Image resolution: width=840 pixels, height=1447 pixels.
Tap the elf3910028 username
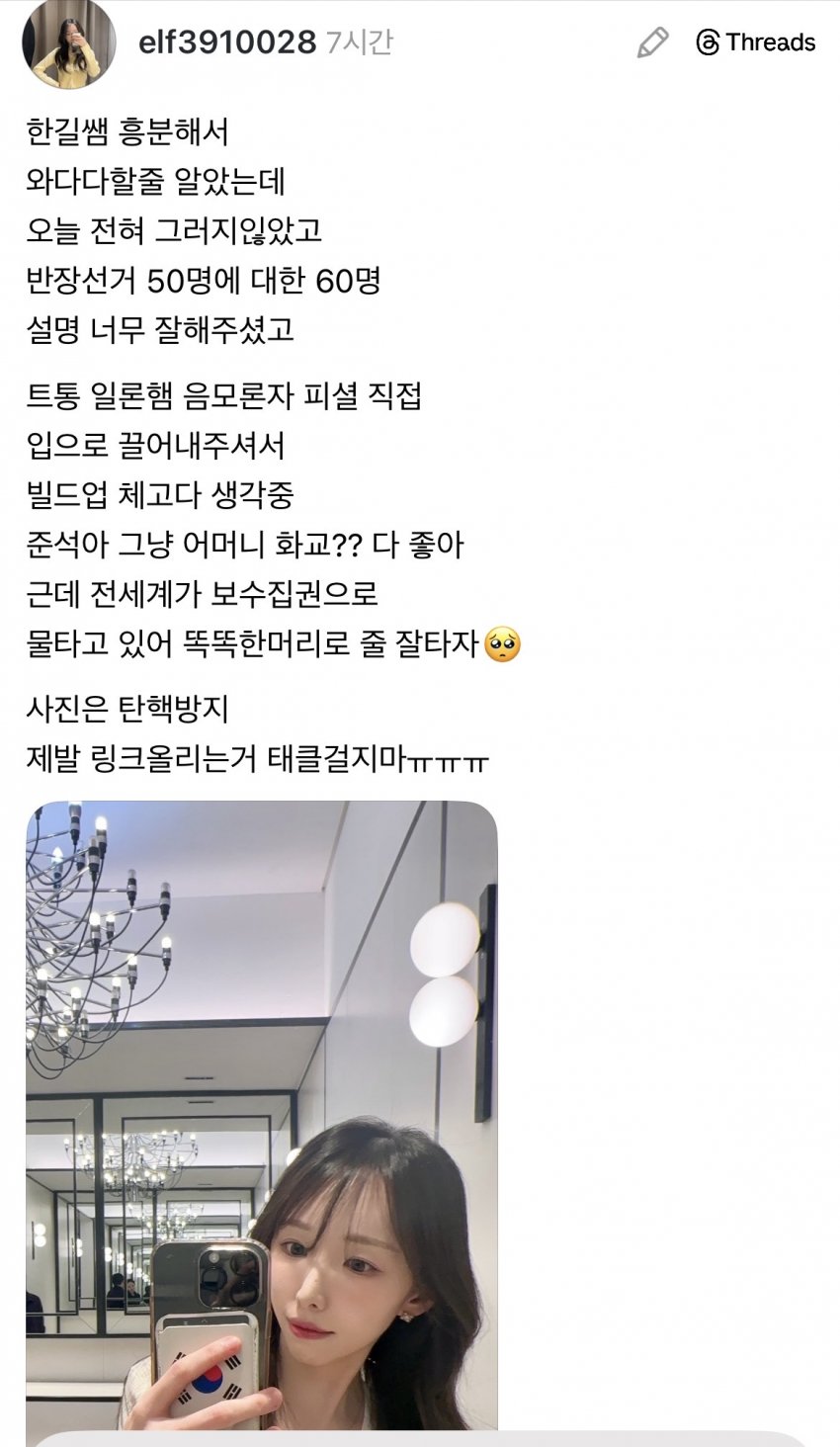coord(227,43)
